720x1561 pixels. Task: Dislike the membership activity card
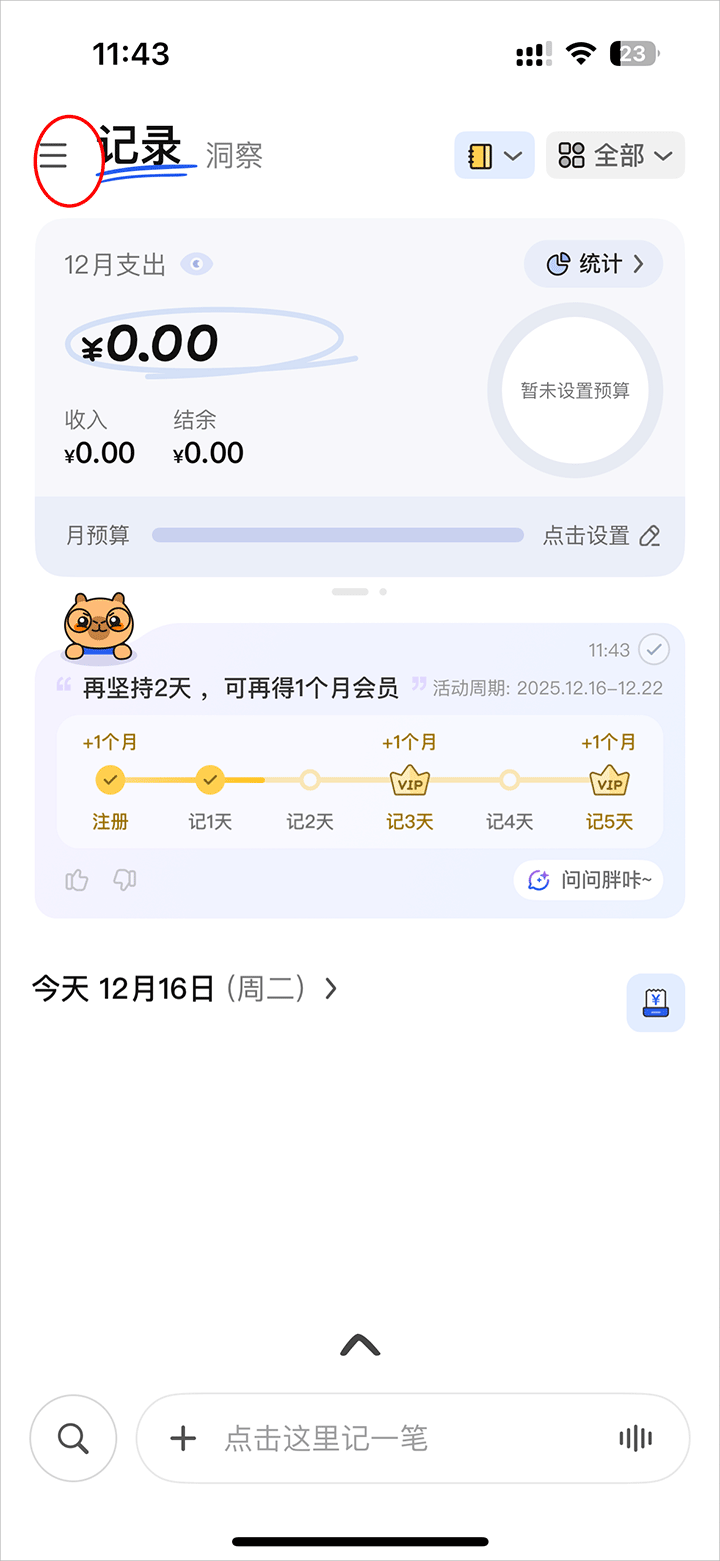pos(125,880)
